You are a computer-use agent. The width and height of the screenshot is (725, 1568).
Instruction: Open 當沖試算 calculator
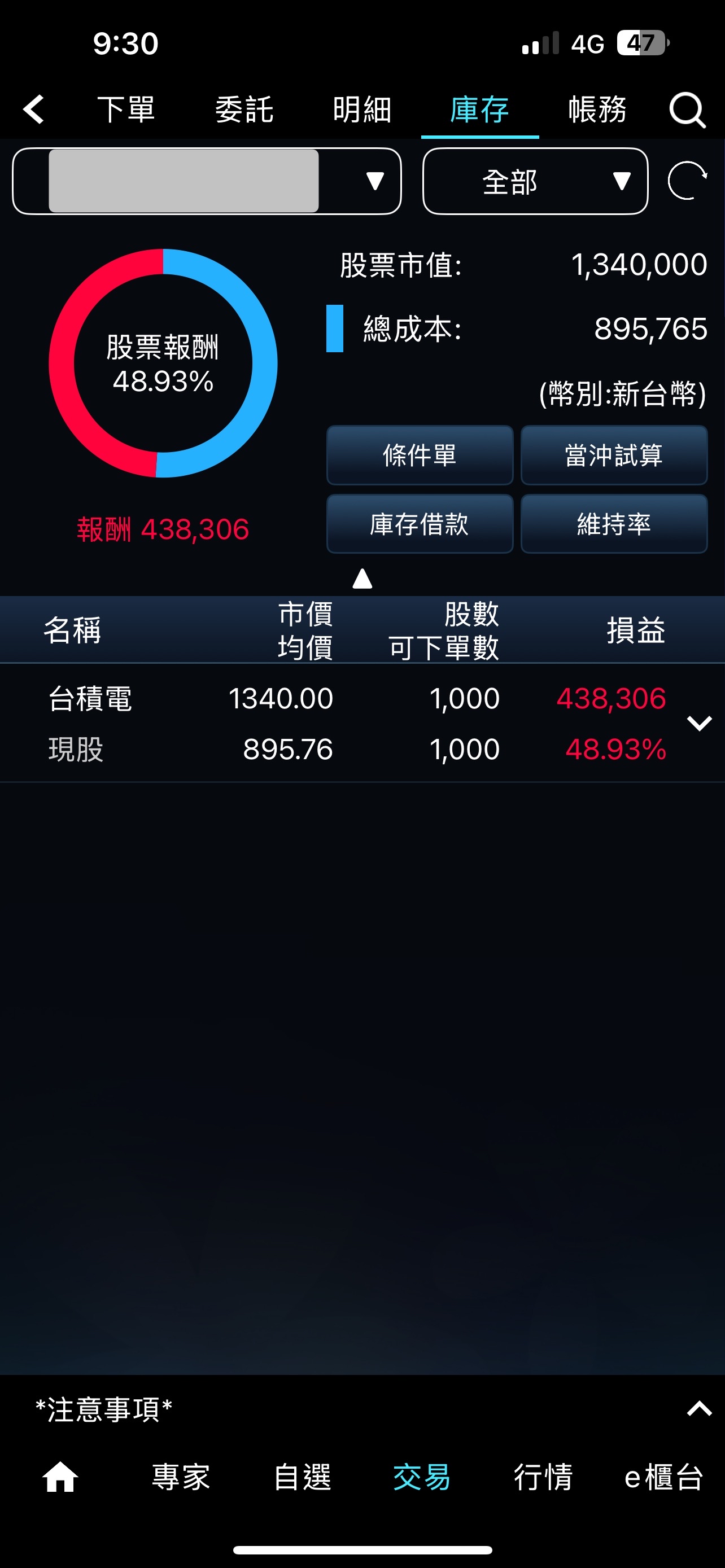click(614, 455)
